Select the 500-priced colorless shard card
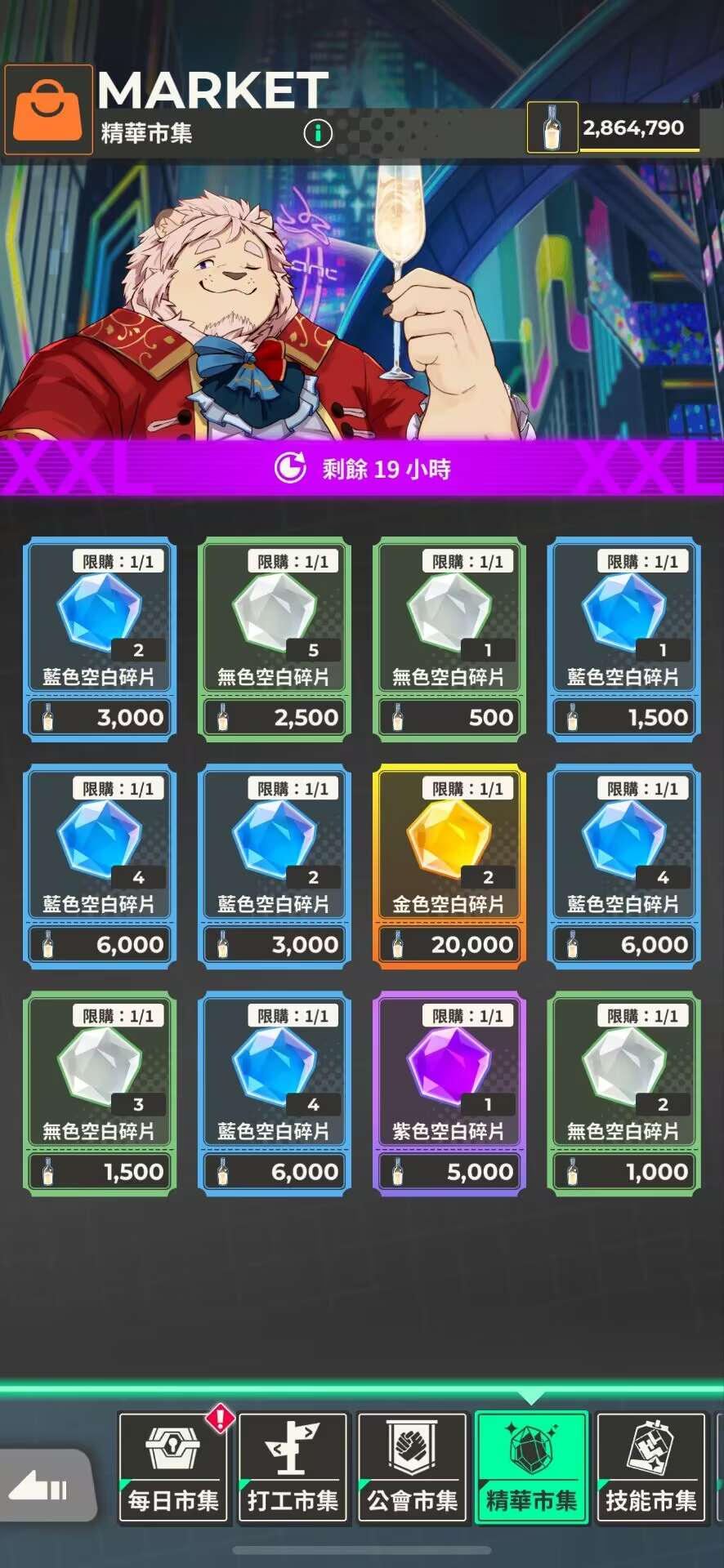724x1568 pixels. (449, 639)
